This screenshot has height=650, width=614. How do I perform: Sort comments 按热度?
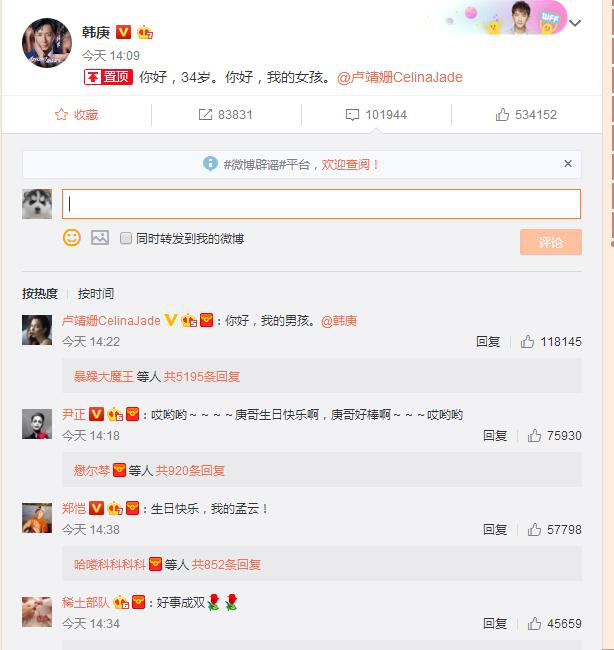(x=40, y=293)
